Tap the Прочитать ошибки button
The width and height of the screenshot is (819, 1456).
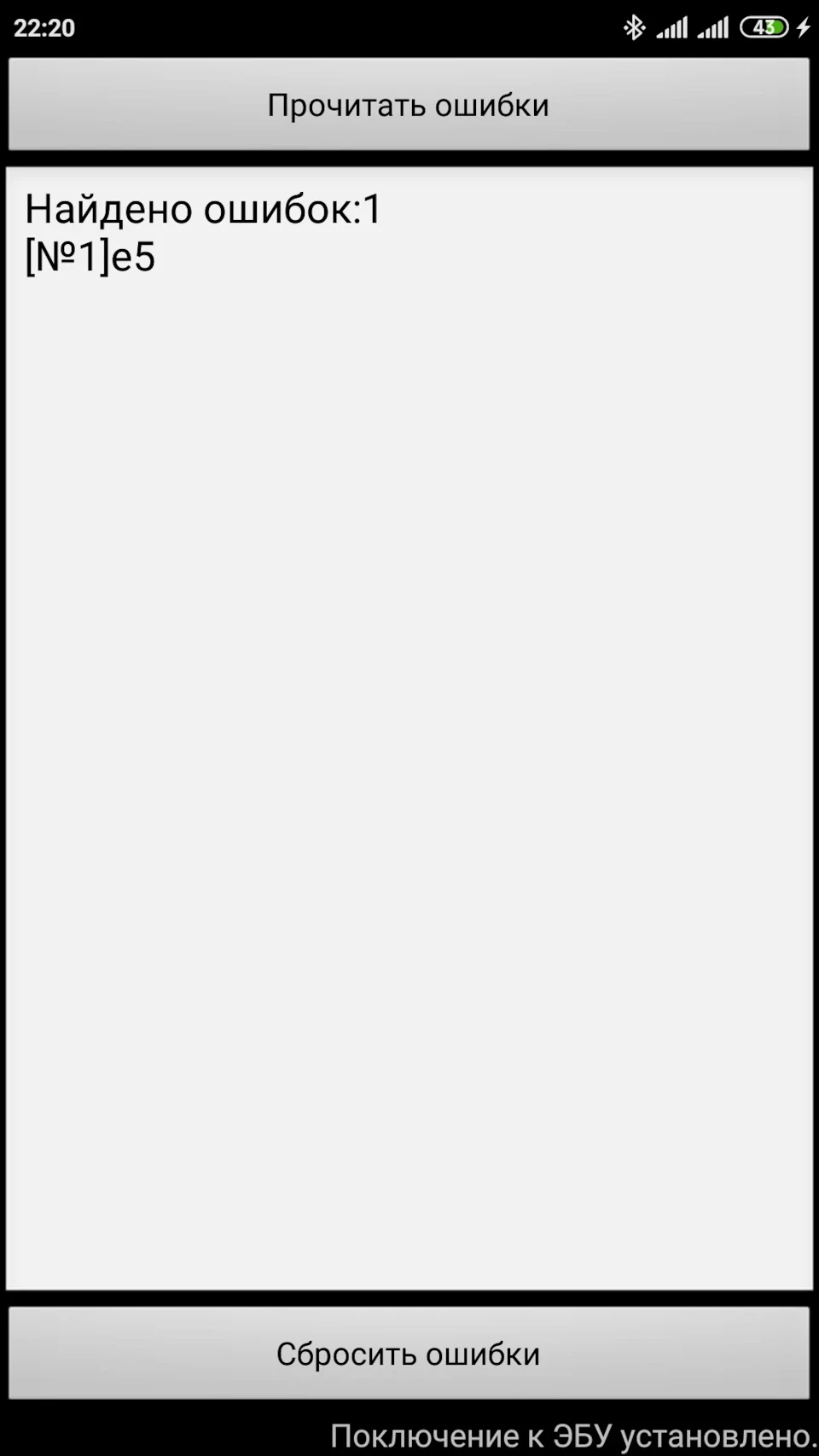point(409,104)
